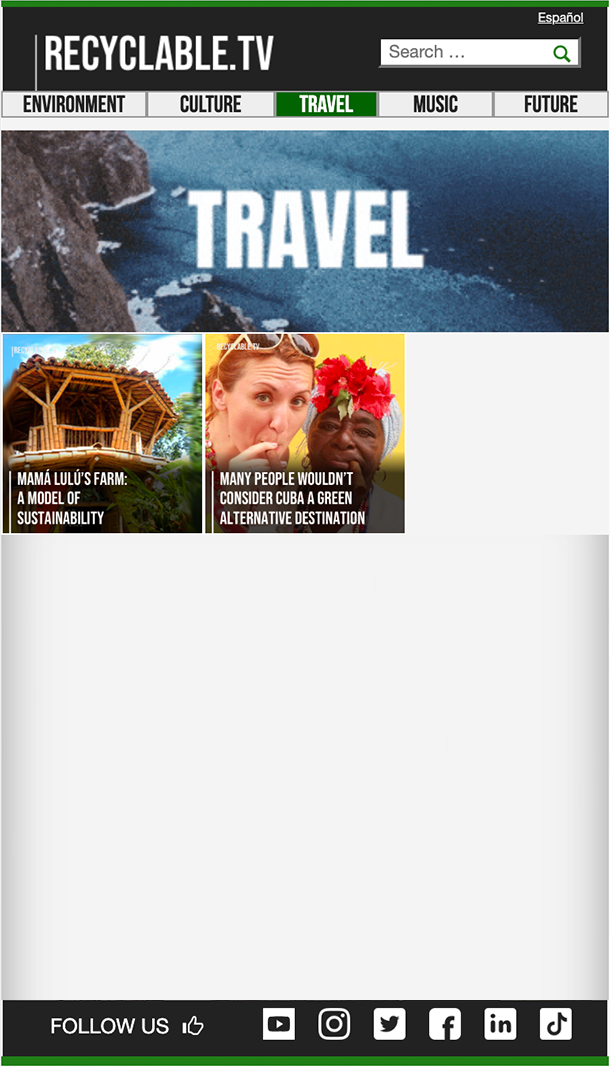Go to the Culture section
The width and height of the screenshot is (610, 1066).
[x=211, y=105]
